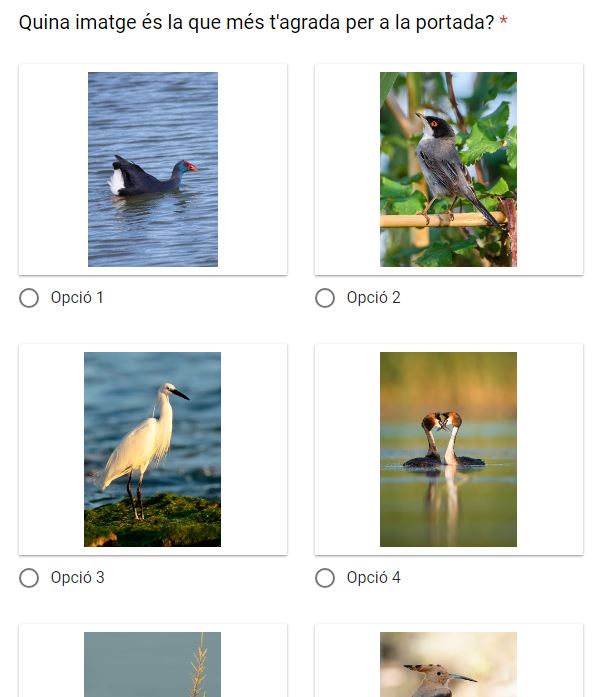Select the Opció 1 radio button
The image size is (602, 697).
coord(29,298)
